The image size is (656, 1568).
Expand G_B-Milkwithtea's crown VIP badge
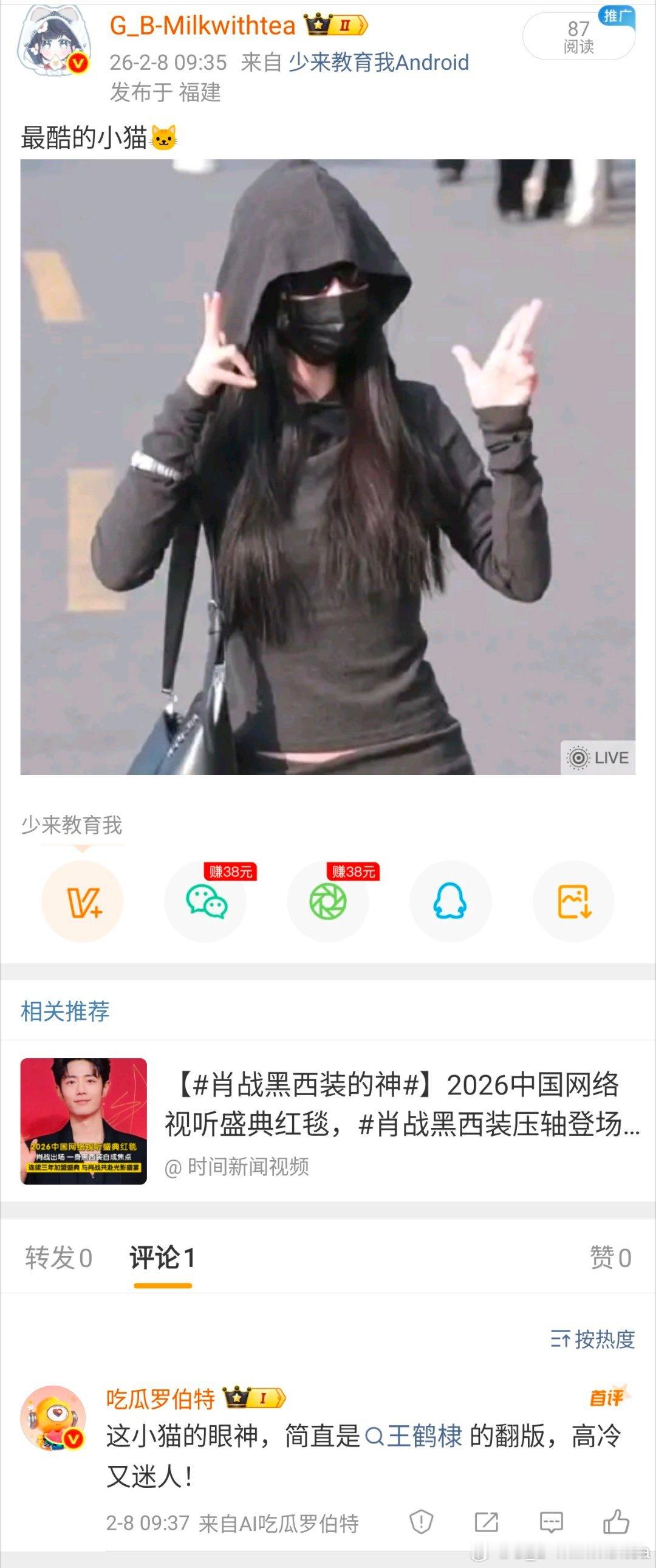[336, 25]
